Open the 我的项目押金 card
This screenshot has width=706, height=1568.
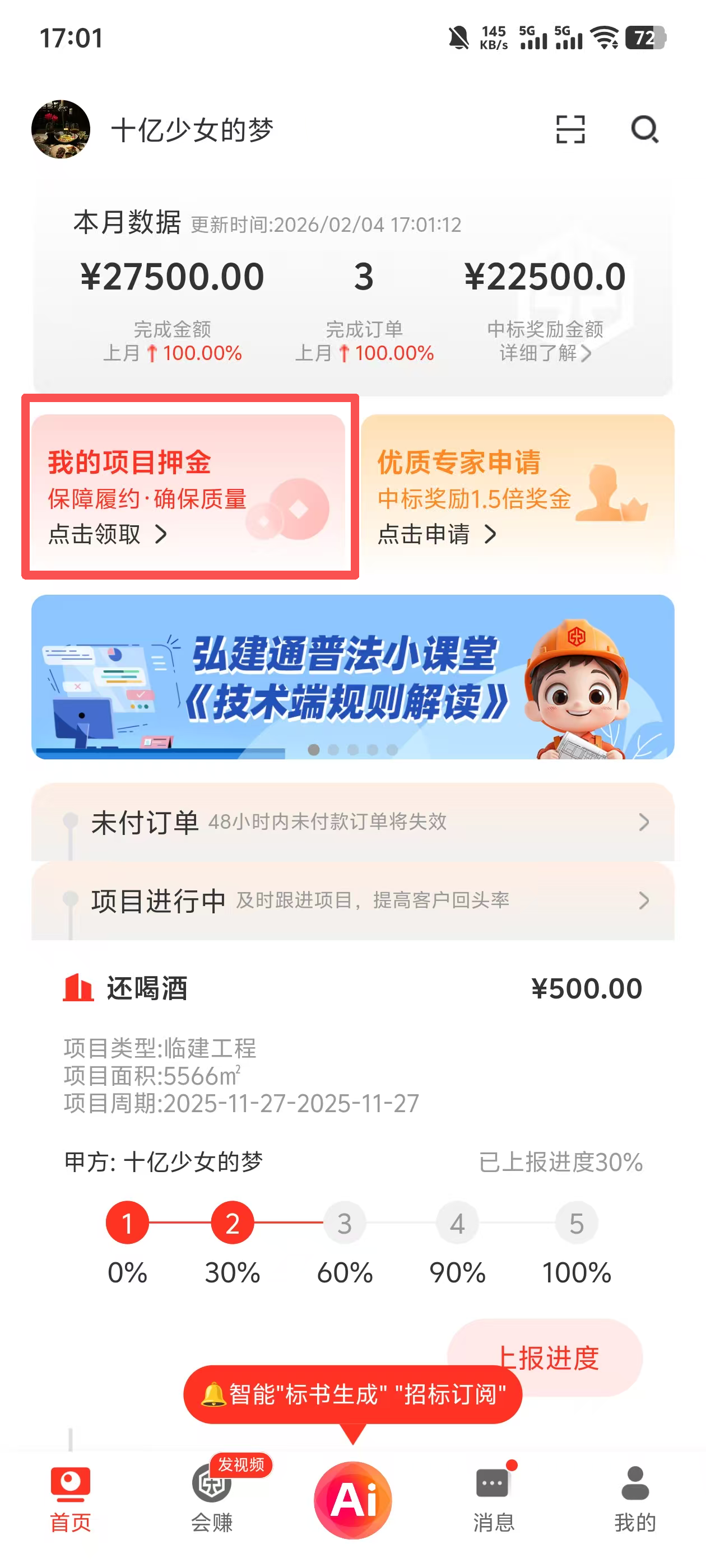click(x=189, y=492)
